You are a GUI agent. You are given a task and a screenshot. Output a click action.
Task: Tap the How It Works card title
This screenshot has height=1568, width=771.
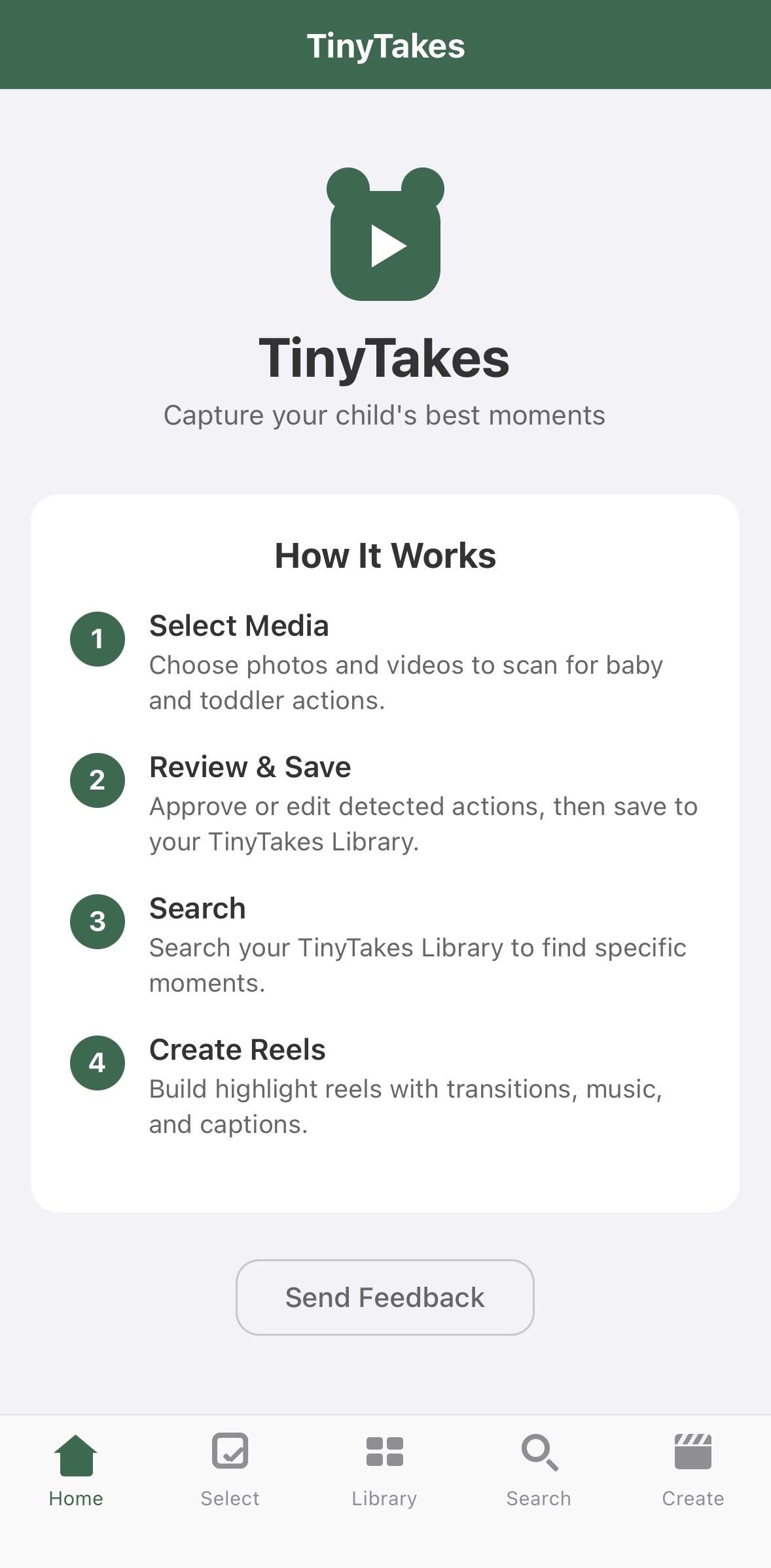tap(385, 555)
